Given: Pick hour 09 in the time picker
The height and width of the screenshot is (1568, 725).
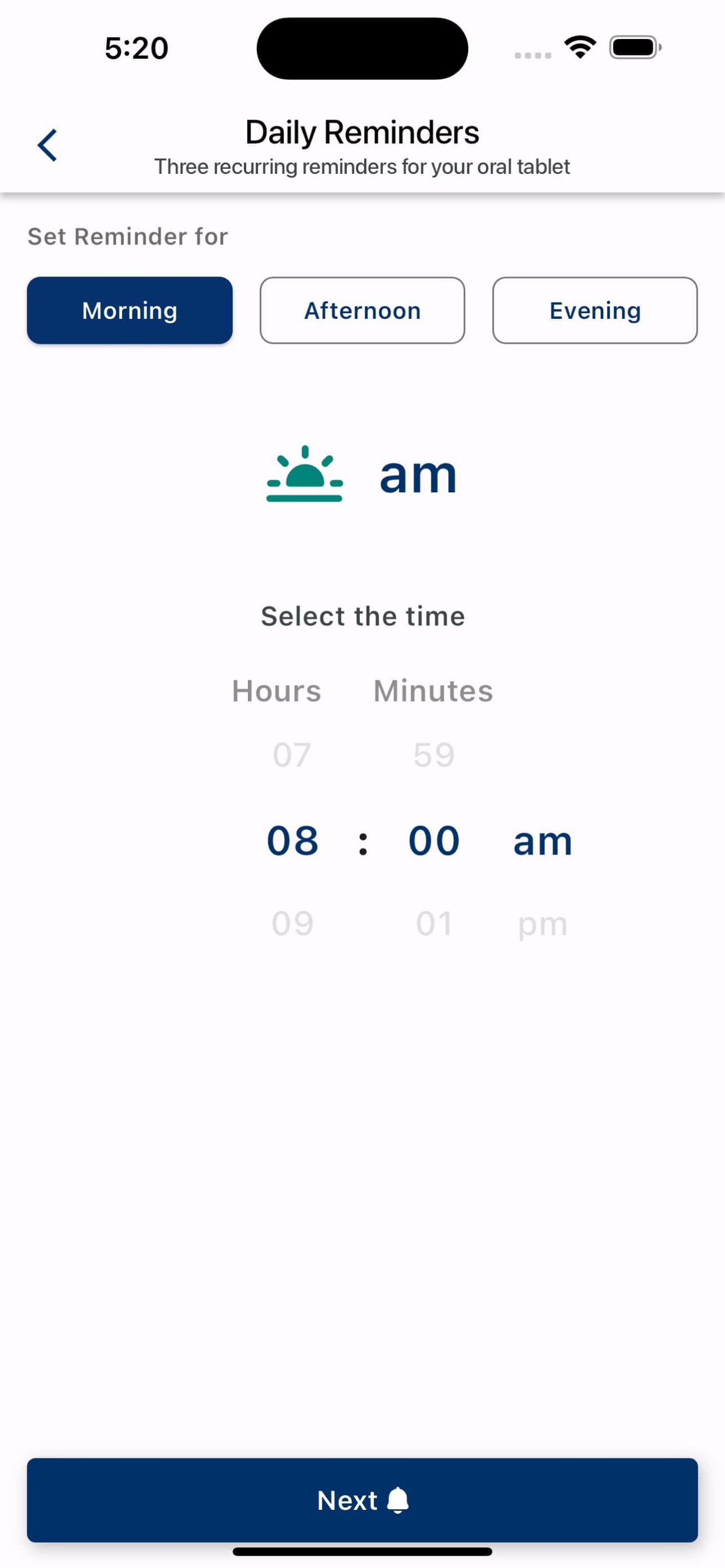Looking at the screenshot, I should (x=292, y=923).
